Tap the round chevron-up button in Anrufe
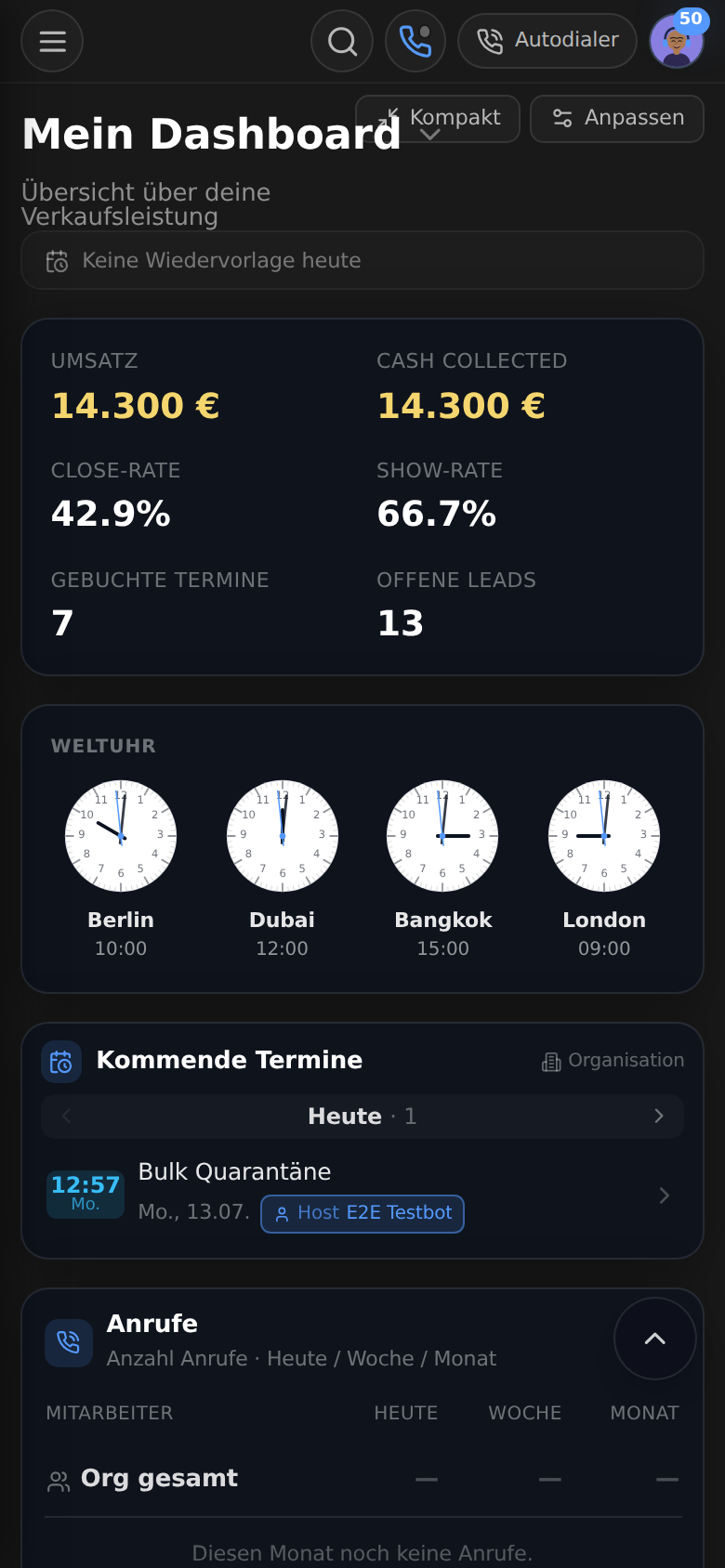This screenshot has width=725, height=1568. [x=655, y=1339]
